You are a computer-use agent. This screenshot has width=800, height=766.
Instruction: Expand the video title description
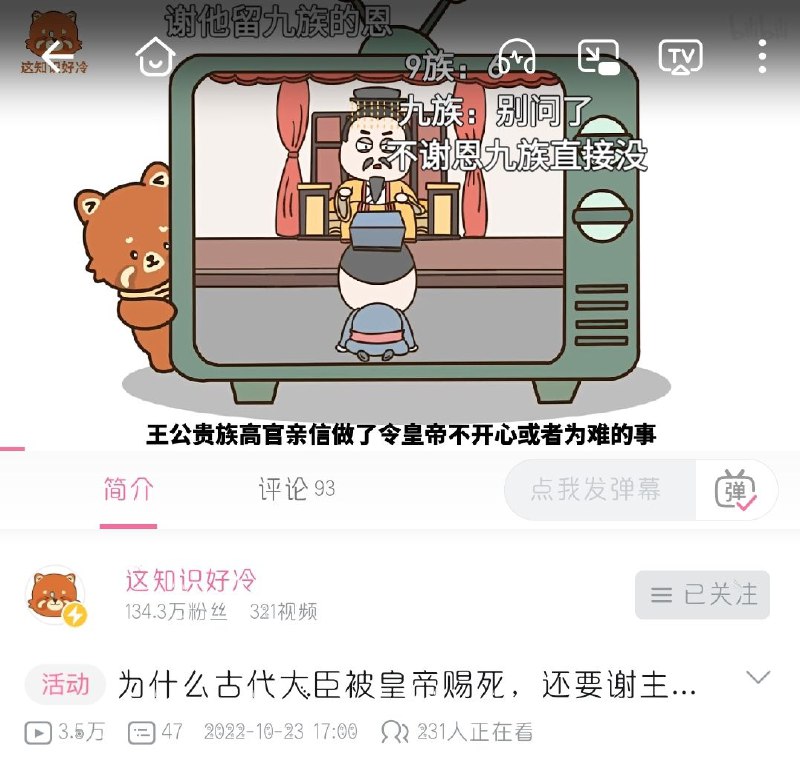tap(759, 678)
